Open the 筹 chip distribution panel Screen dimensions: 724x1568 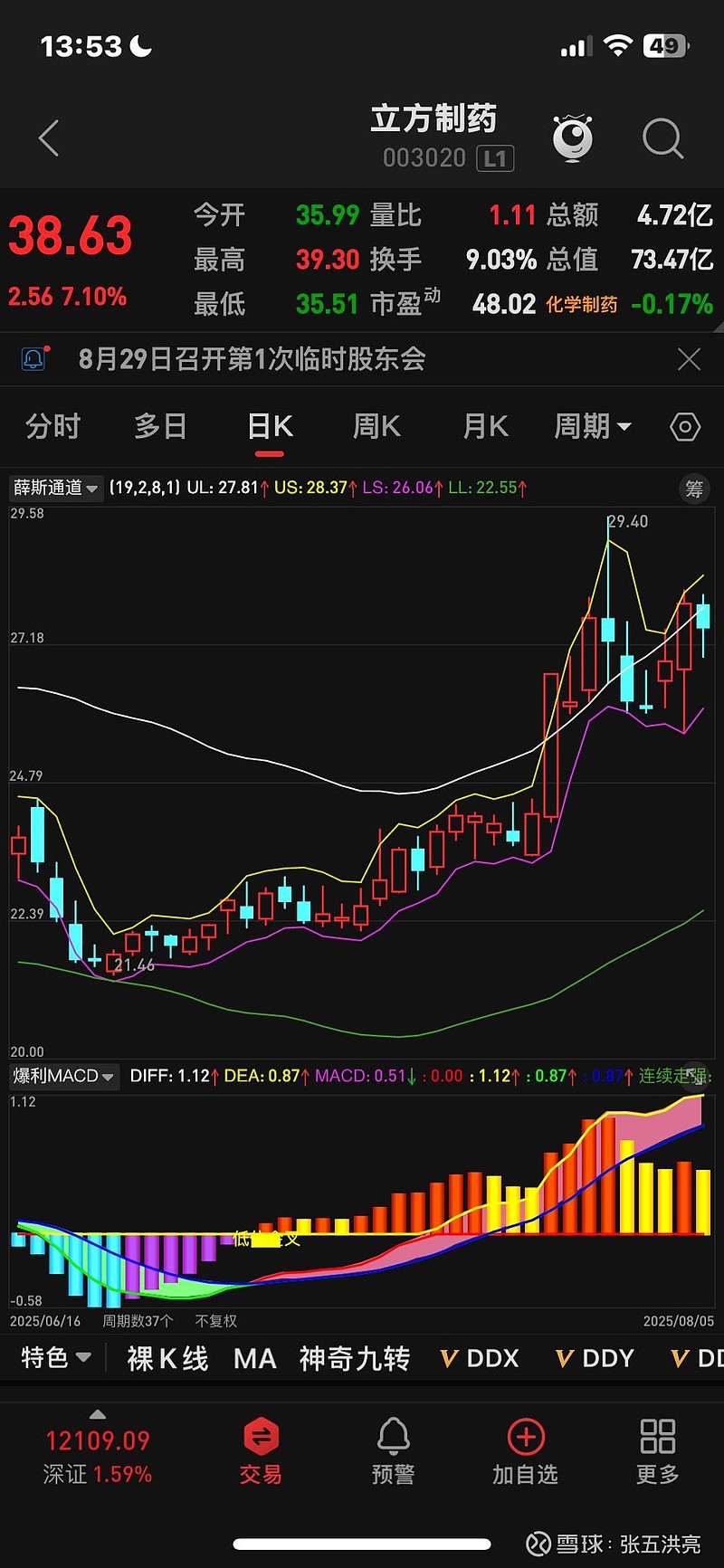[x=694, y=488]
